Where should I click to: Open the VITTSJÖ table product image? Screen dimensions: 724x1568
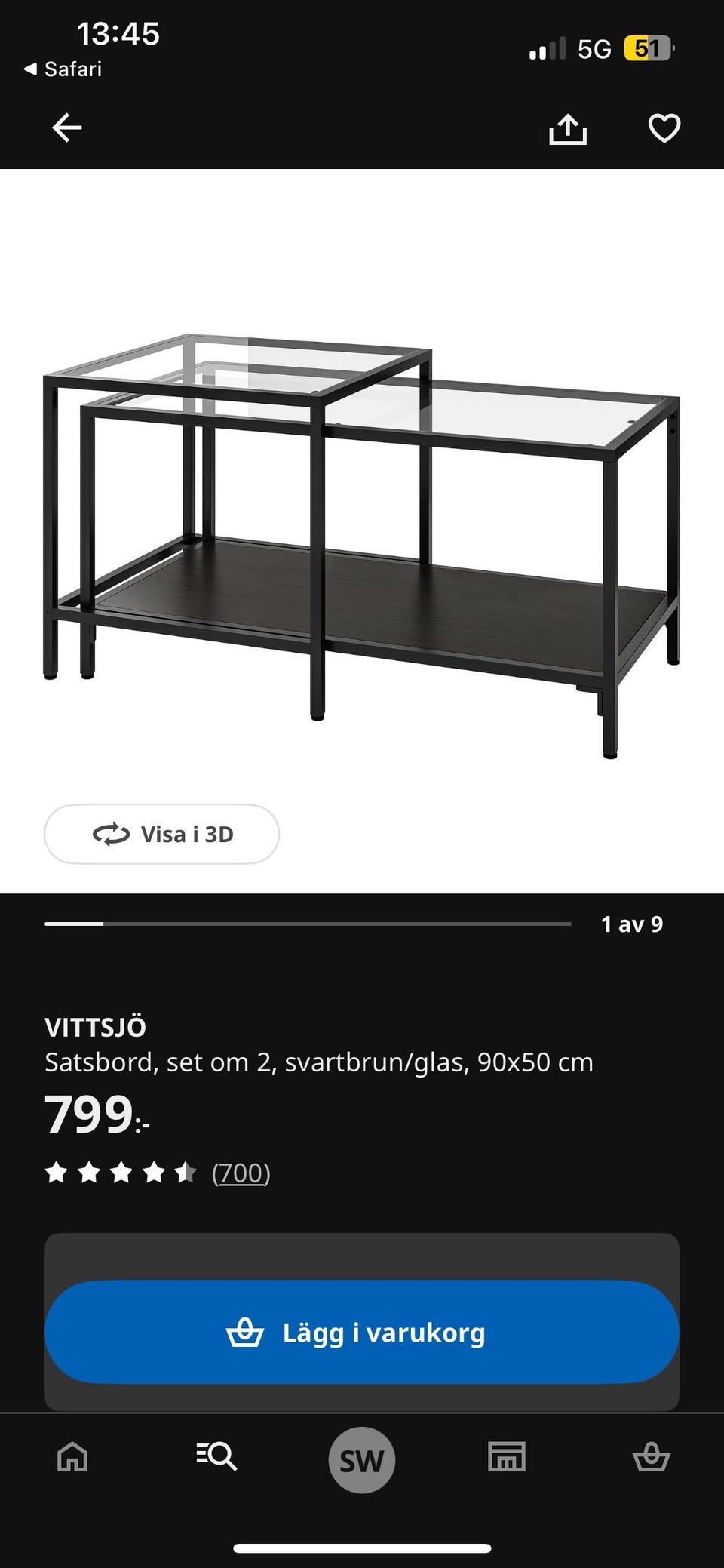click(x=362, y=543)
